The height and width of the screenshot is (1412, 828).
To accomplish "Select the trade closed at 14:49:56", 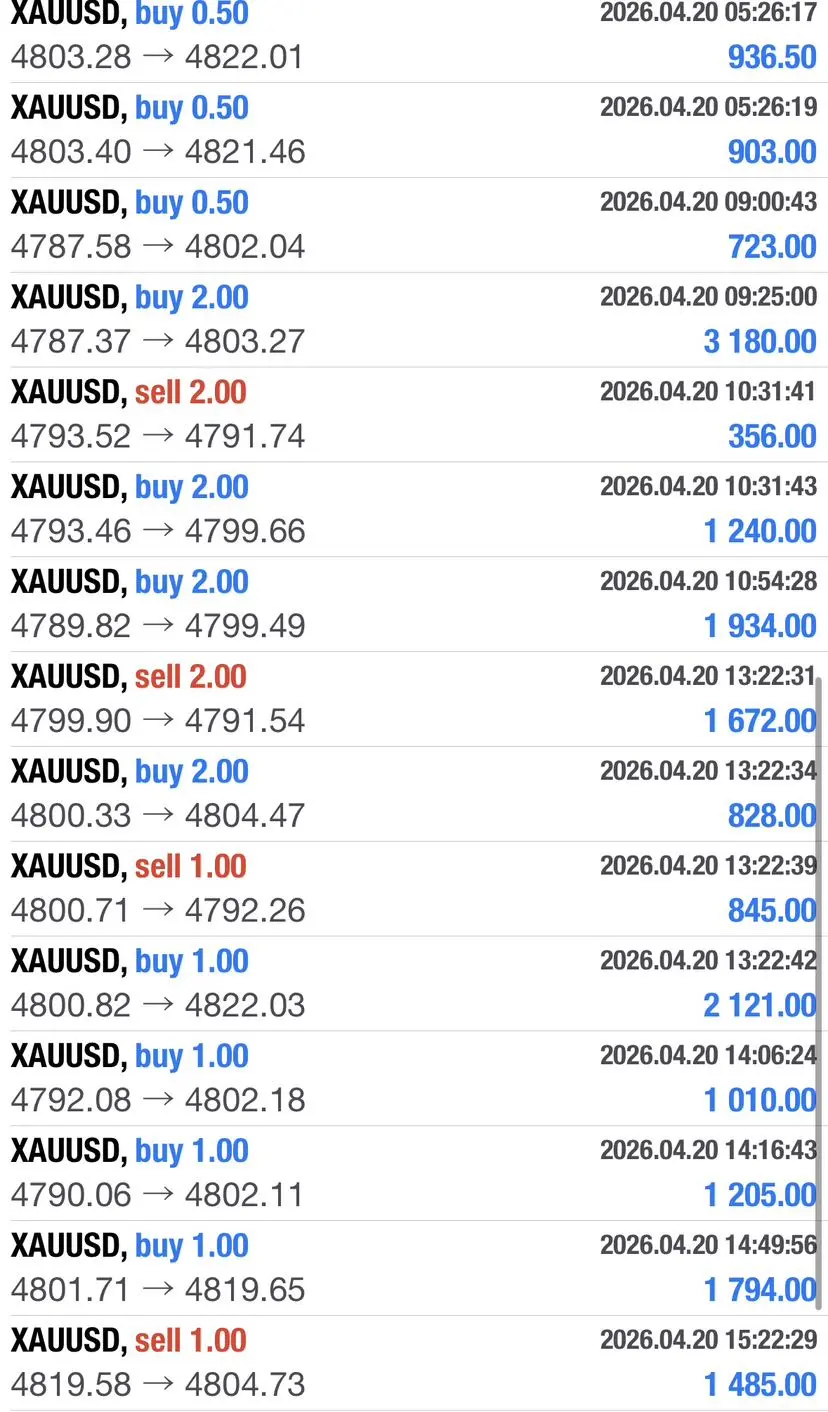I will click(x=414, y=1268).
